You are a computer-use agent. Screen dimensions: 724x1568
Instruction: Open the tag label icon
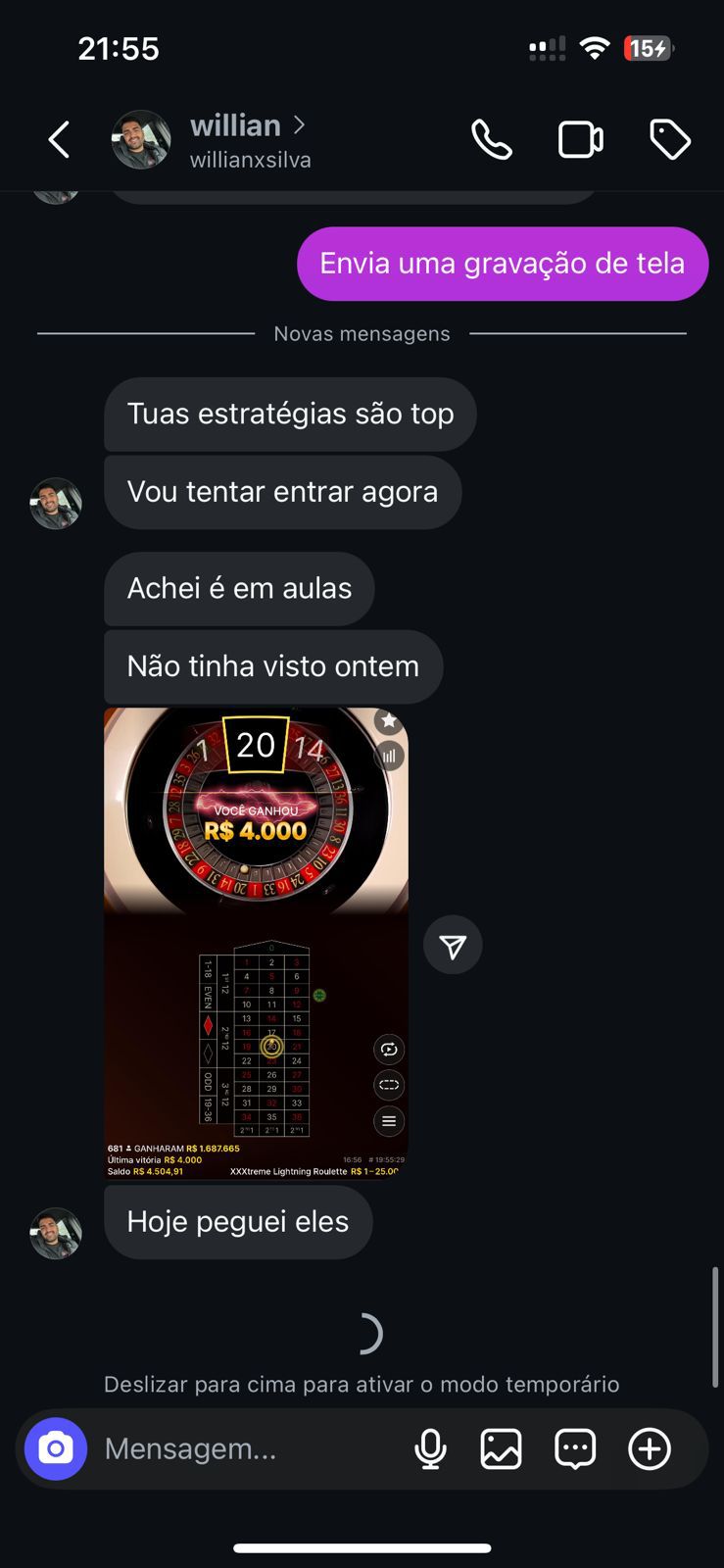coord(670,140)
